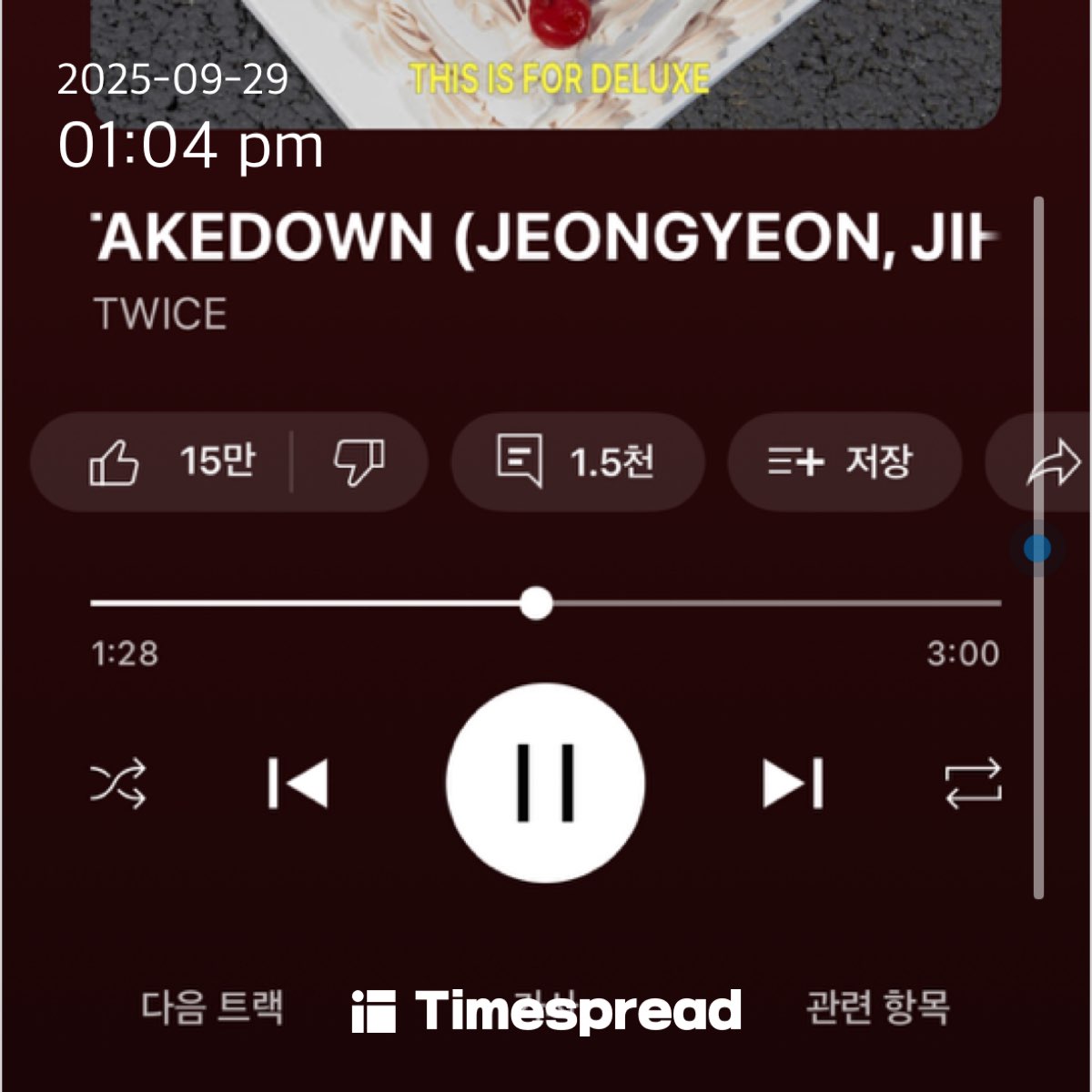
Task: Pause the playing song
Action: [545, 784]
